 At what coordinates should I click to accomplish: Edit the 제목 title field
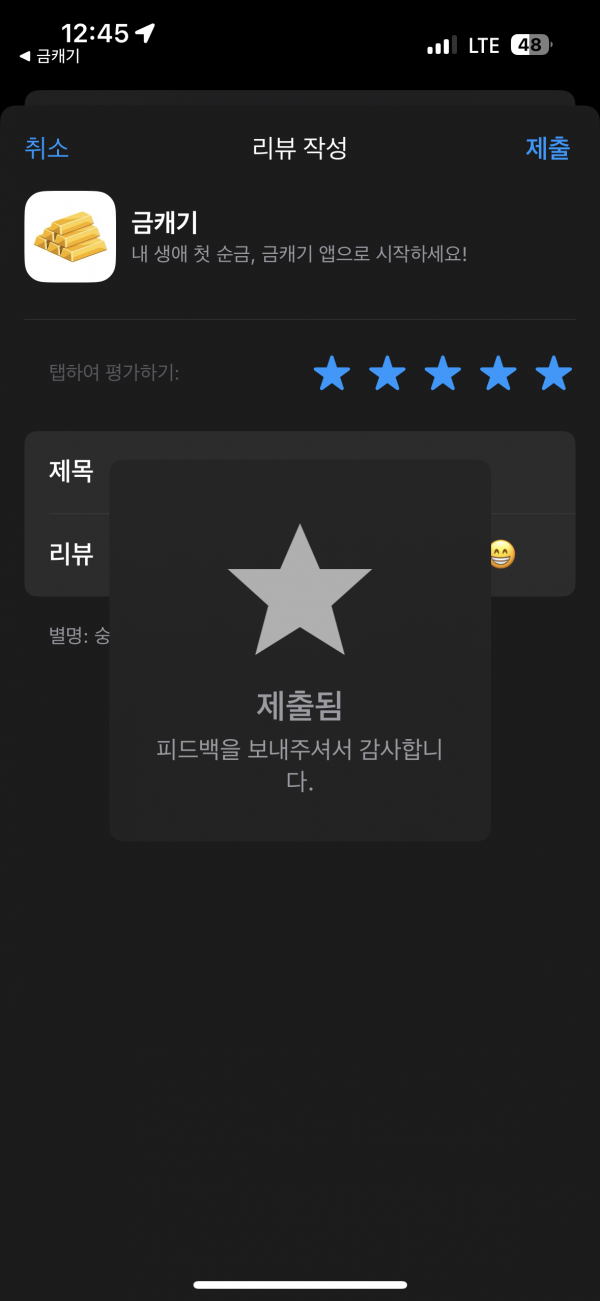300,472
